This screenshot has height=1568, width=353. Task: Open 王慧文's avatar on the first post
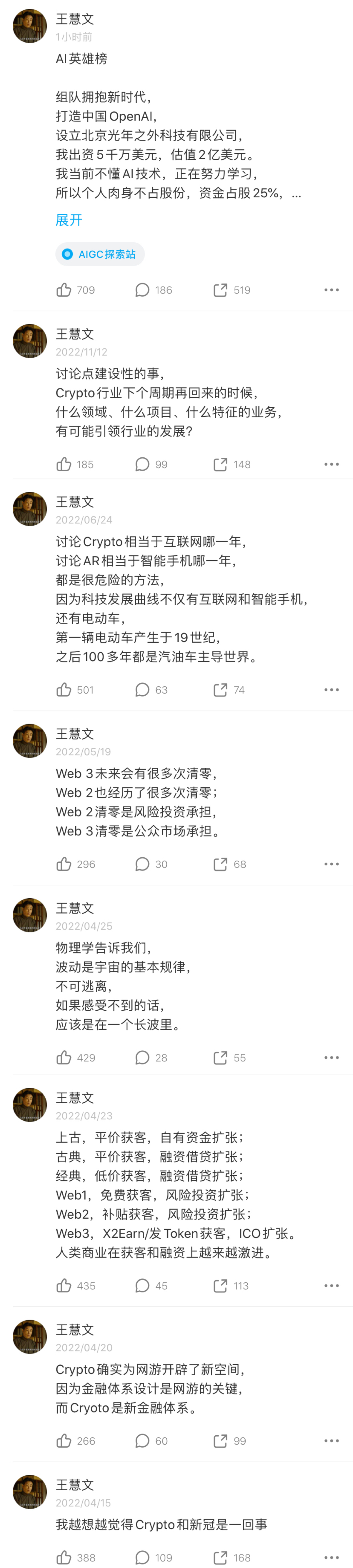coord(30,26)
